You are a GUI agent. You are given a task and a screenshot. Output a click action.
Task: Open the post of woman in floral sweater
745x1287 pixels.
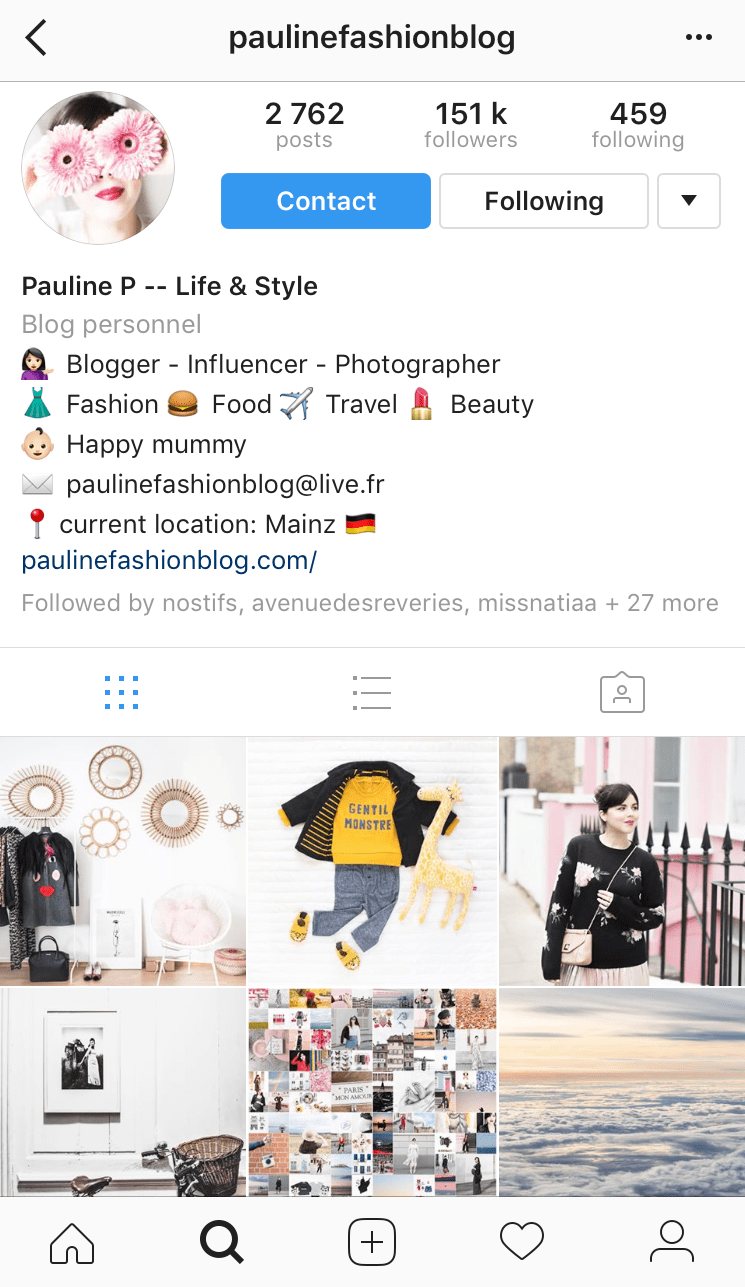pos(622,861)
